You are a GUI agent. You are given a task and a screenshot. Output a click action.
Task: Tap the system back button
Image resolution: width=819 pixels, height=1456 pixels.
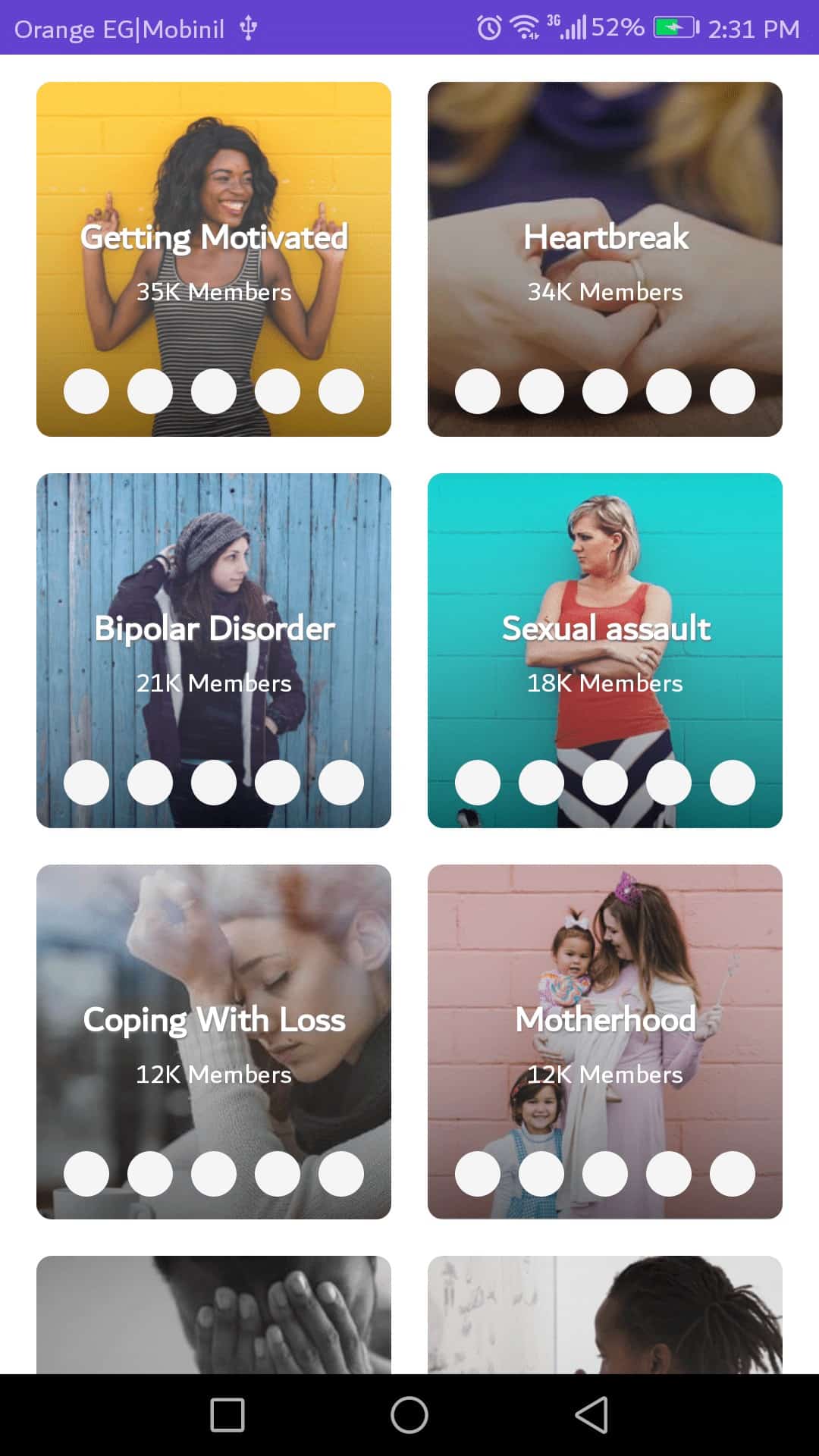coord(591,1415)
